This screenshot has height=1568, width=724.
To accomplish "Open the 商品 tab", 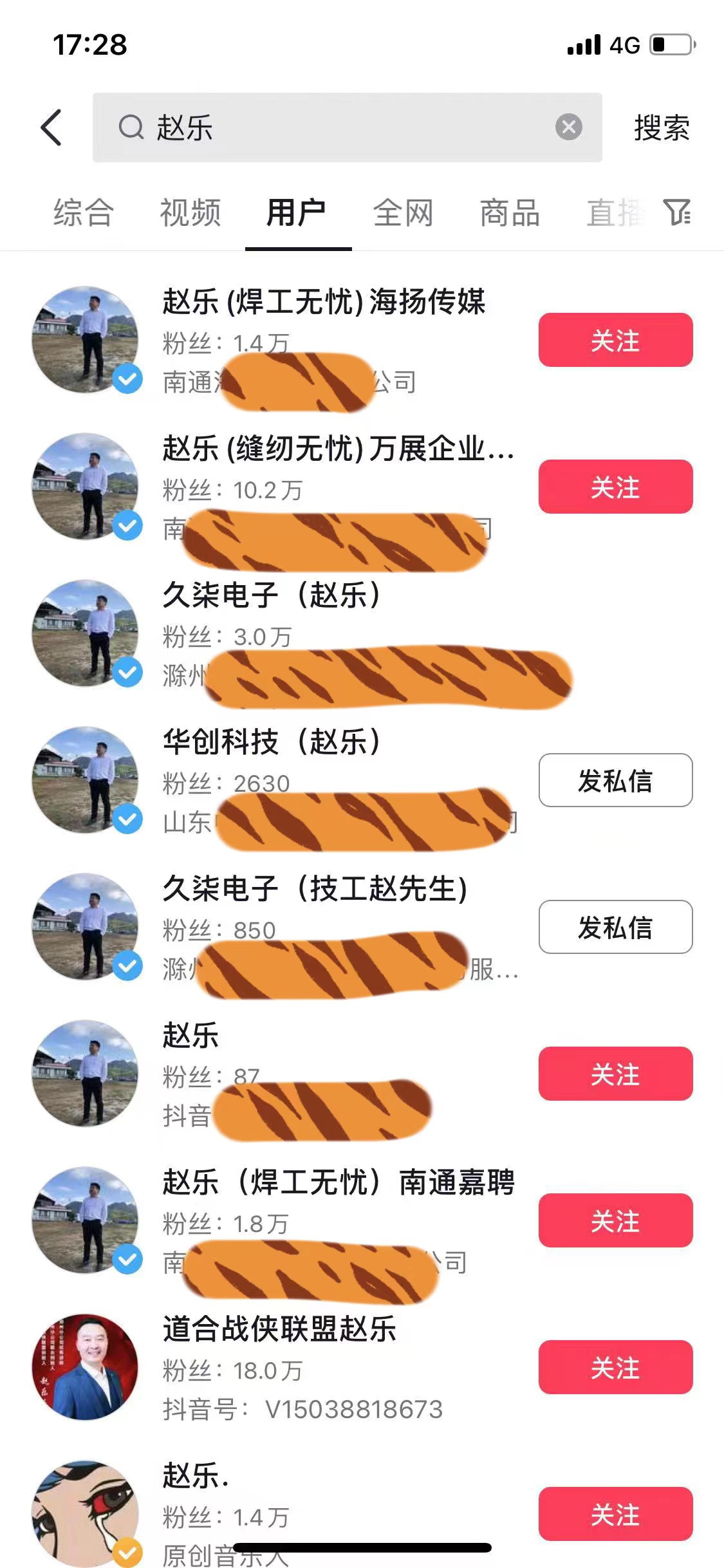I will pos(510,213).
